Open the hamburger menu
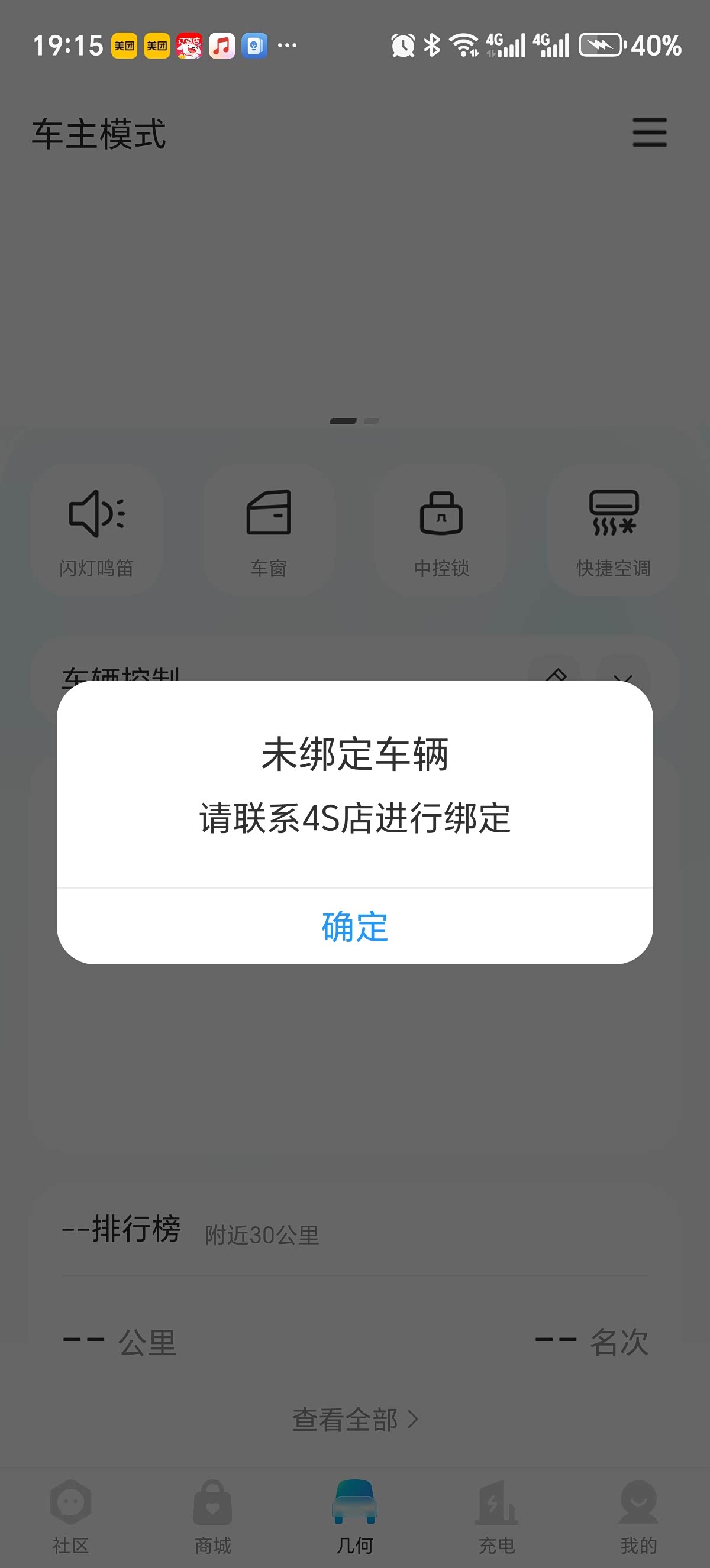Image resolution: width=710 pixels, height=1568 pixels. pos(650,132)
